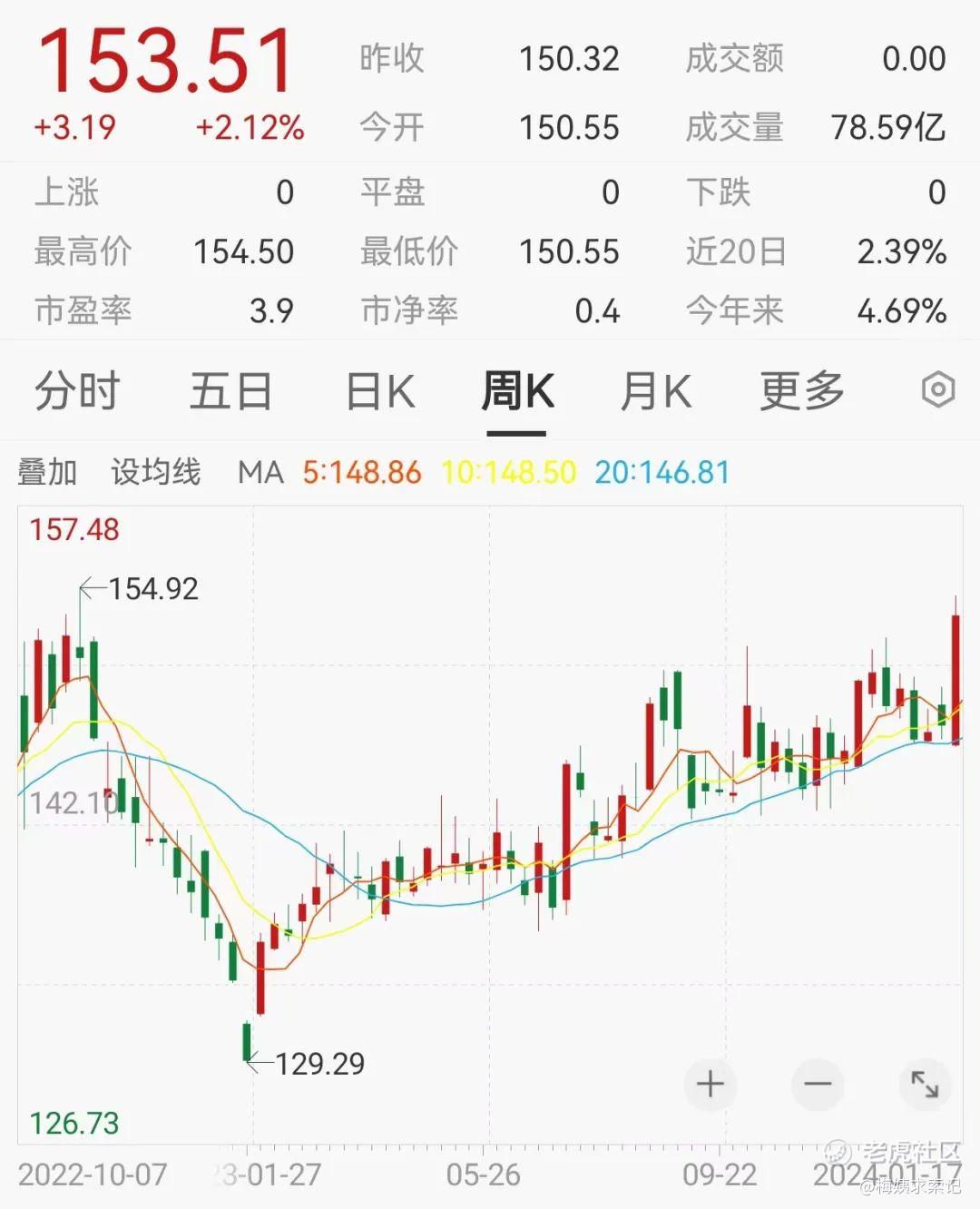Open the 更多 chart period options
The image size is (980, 1209).
coord(802,392)
